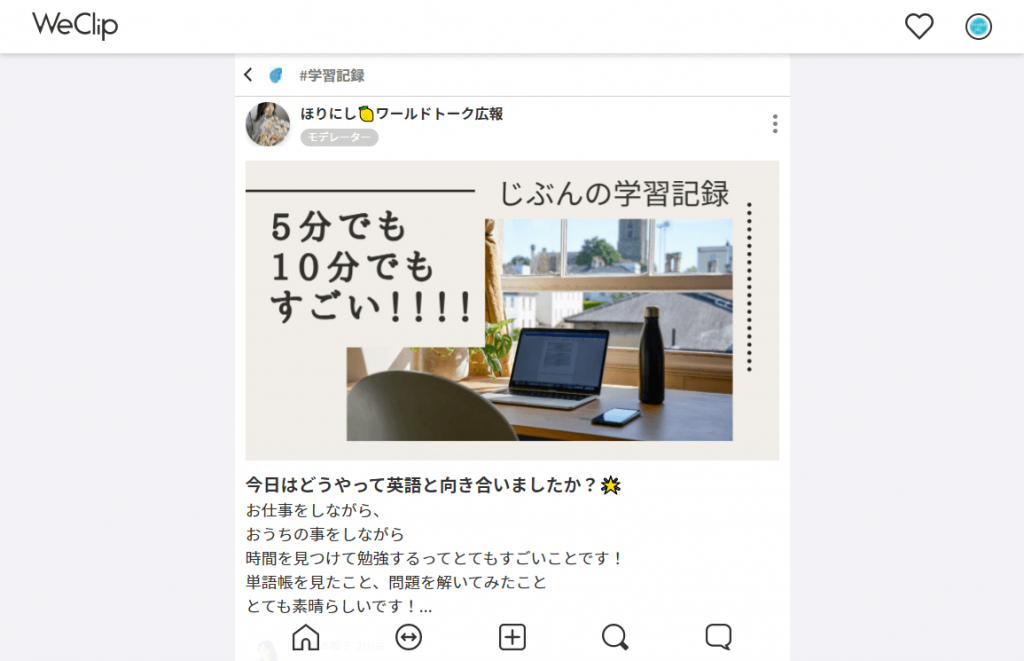This screenshot has width=1024, height=661.
Task: Open the chat bubble tab
Action: pyautogui.click(x=719, y=637)
